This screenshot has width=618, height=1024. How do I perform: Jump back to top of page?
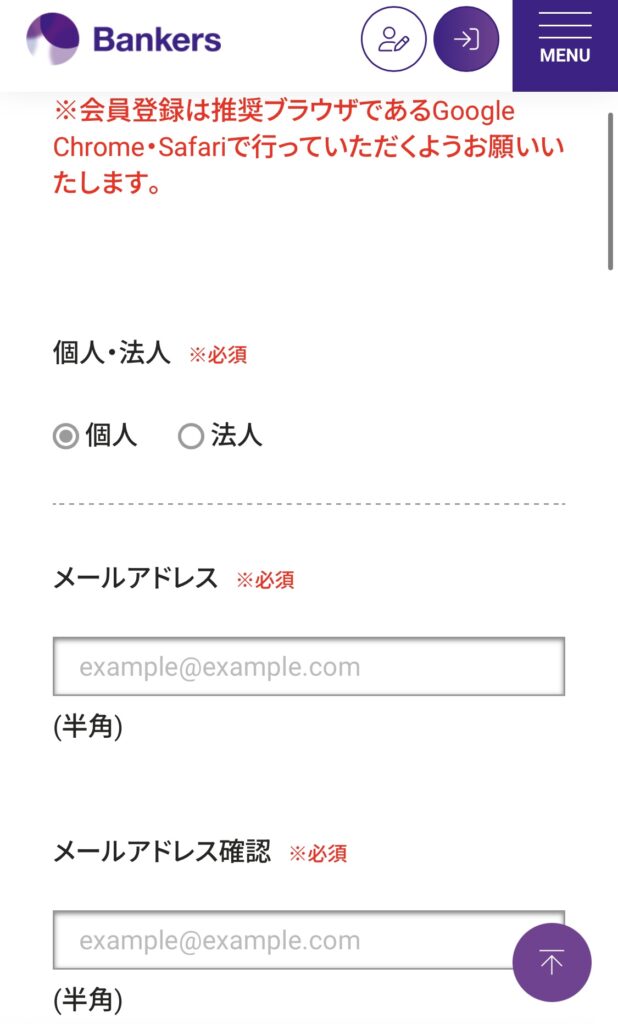click(551, 963)
